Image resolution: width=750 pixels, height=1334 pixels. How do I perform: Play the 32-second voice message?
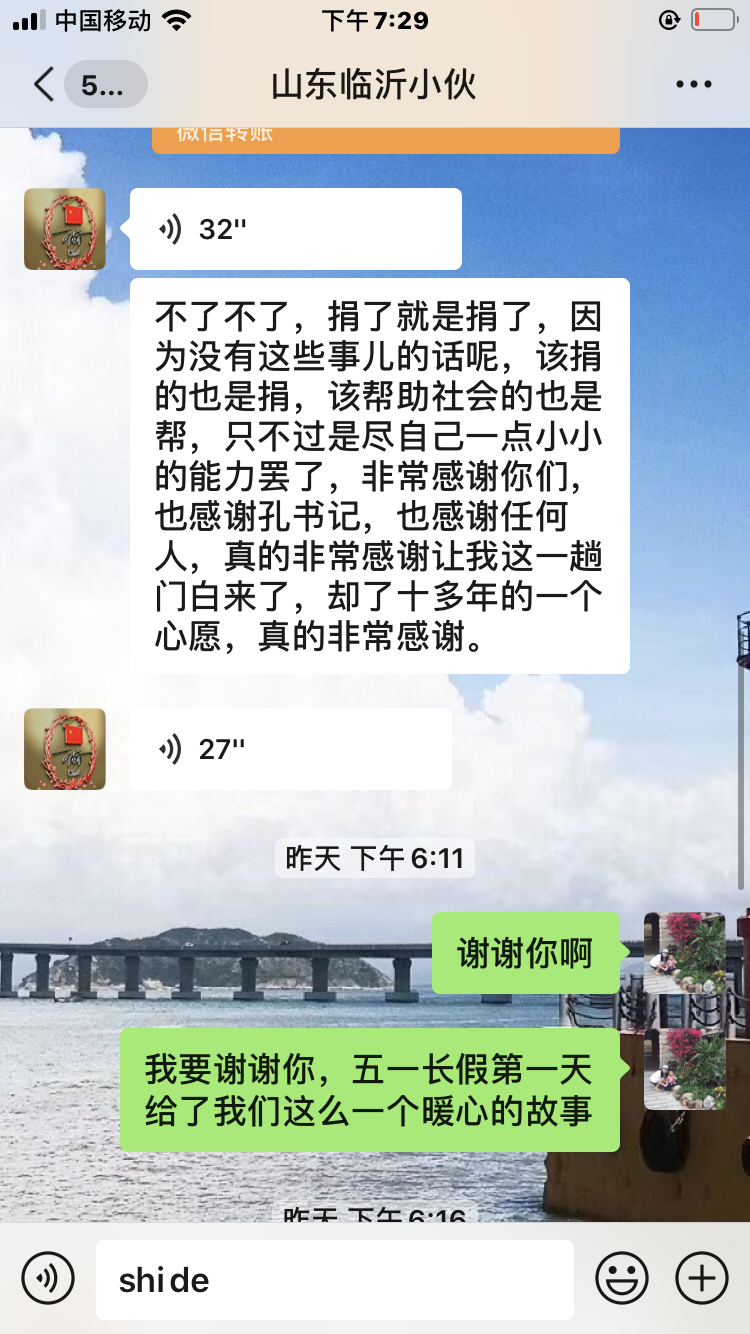click(296, 229)
